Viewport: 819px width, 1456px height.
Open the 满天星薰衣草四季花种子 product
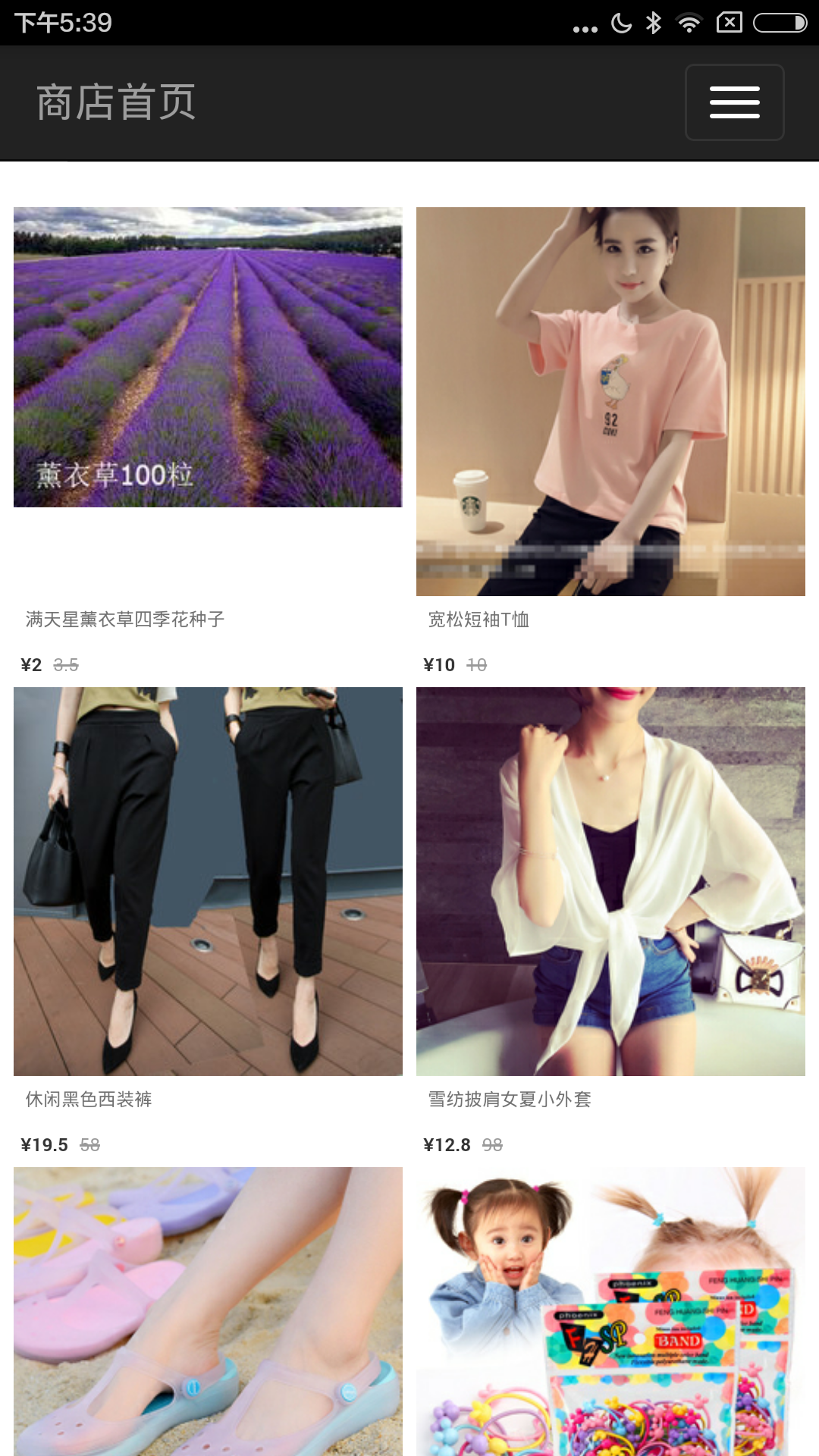click(125, 620)
